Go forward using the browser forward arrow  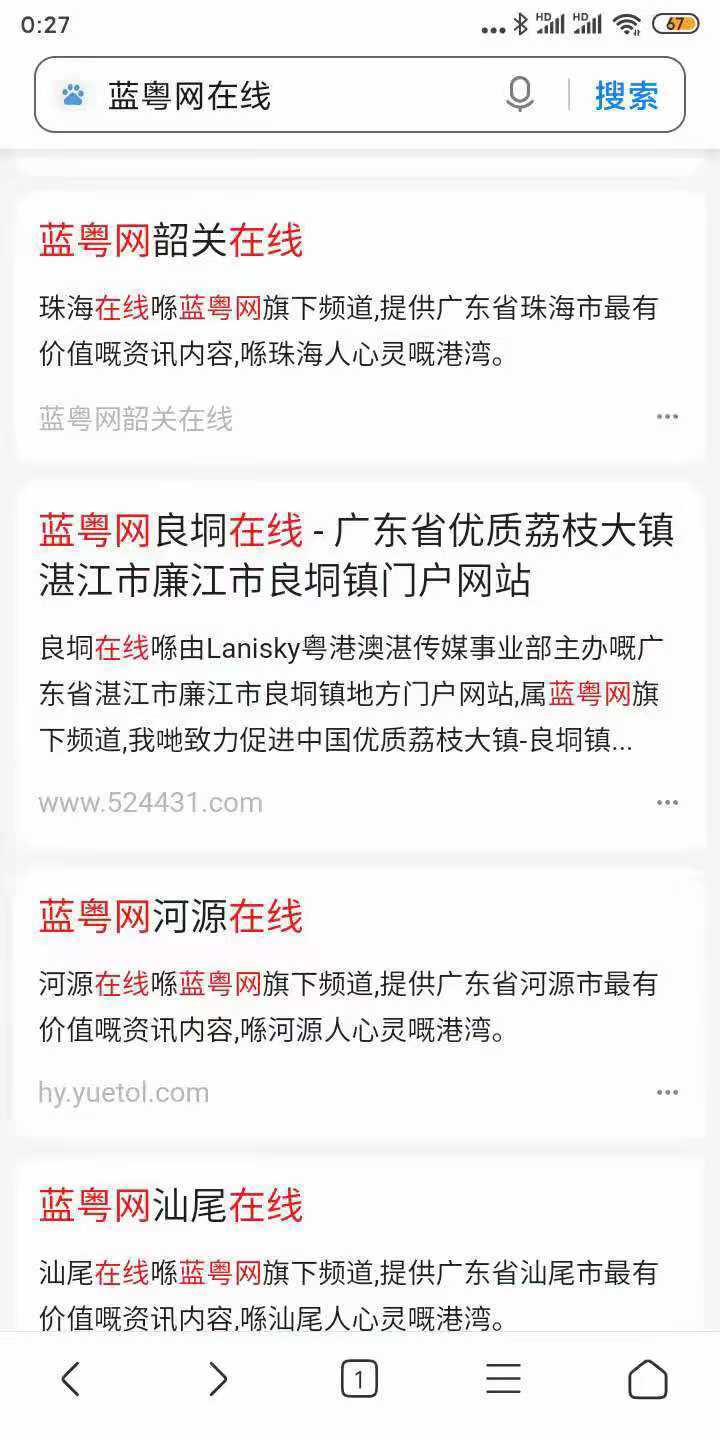(217, 1380)
